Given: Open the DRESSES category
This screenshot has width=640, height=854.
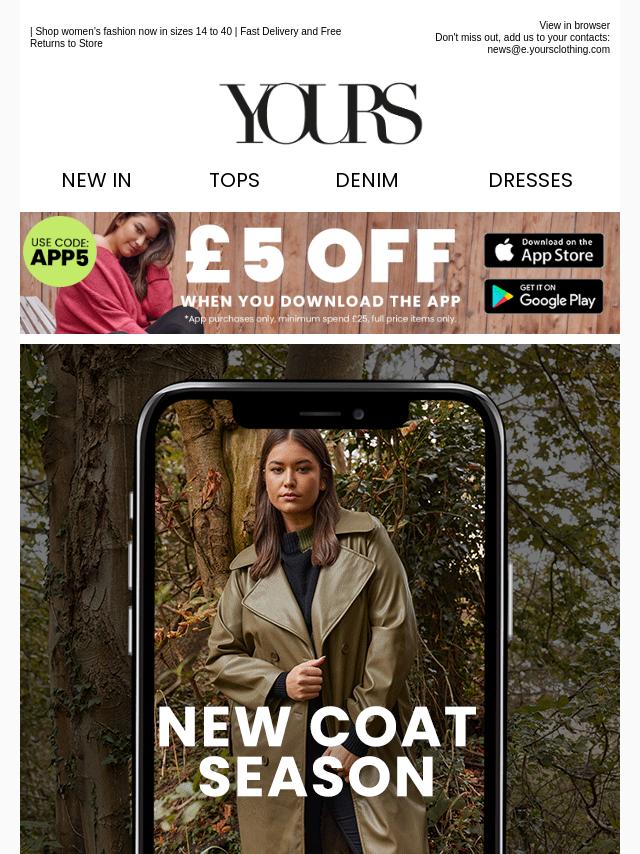Looking at the screenshot, I should tap(530, 181).
